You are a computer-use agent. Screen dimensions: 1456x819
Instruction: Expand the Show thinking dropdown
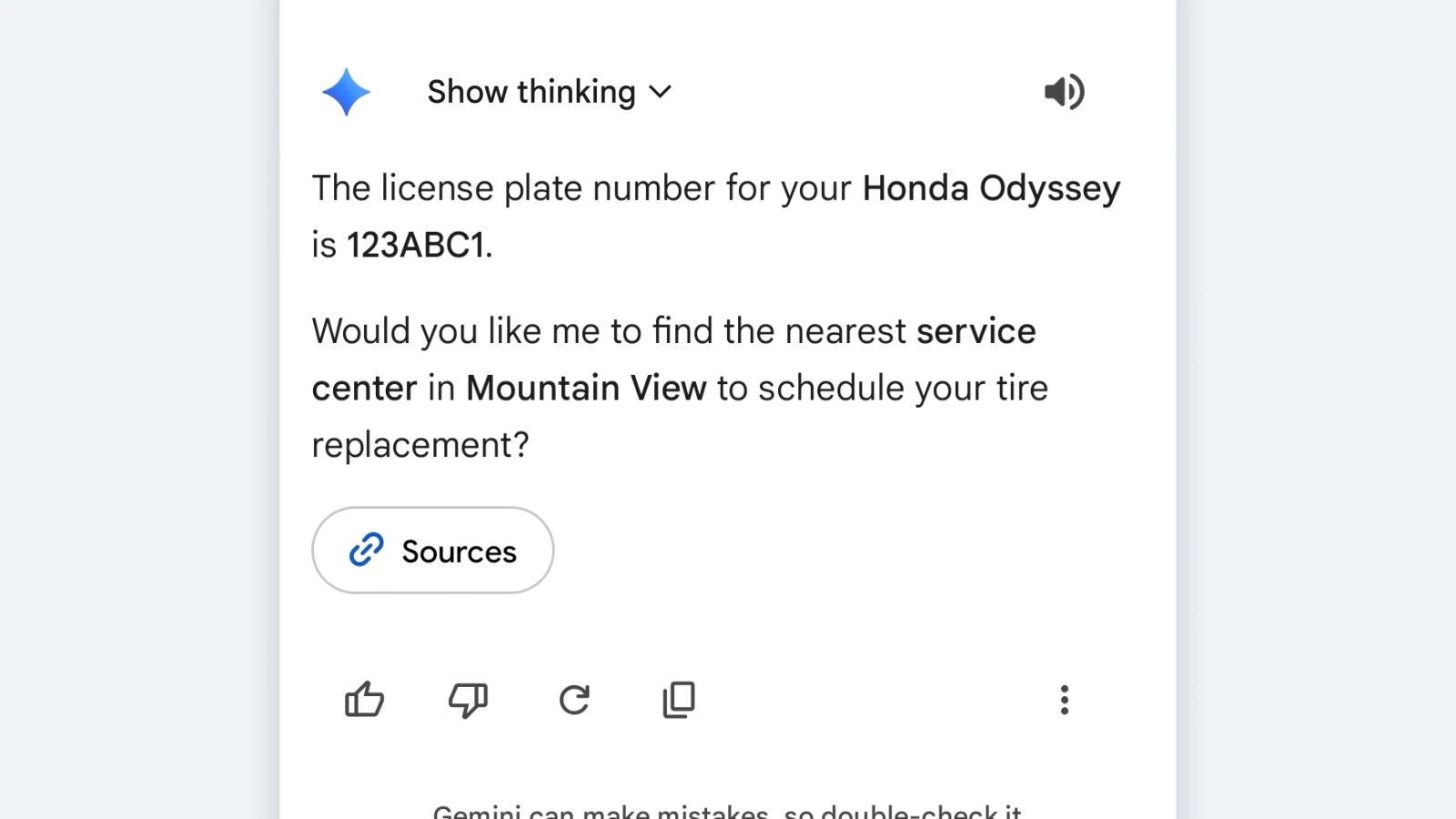[x=549, y=92]
